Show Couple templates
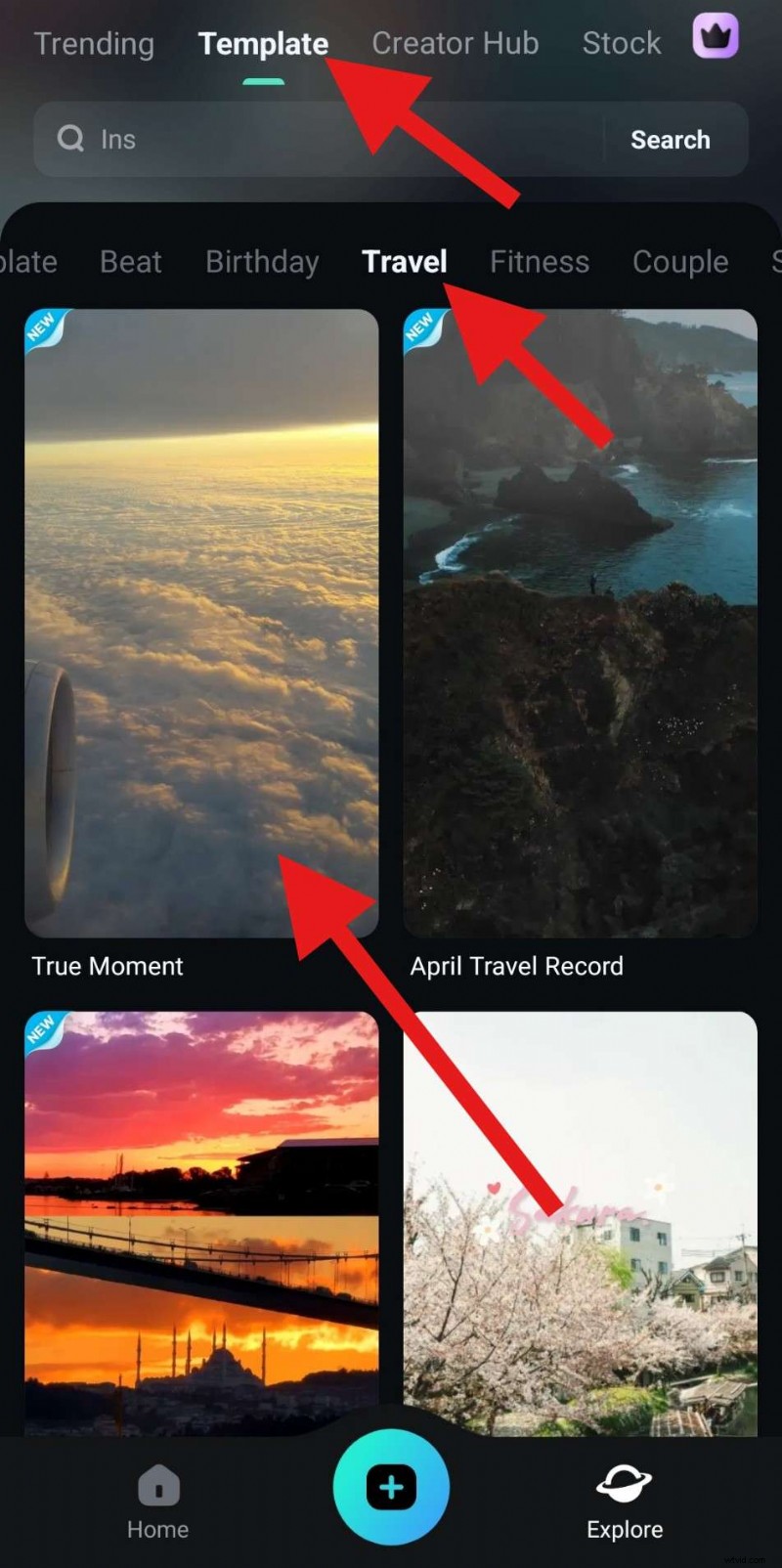Image resolution: width=782 pixels, height=1568 pixels. (x=680, y=262)
